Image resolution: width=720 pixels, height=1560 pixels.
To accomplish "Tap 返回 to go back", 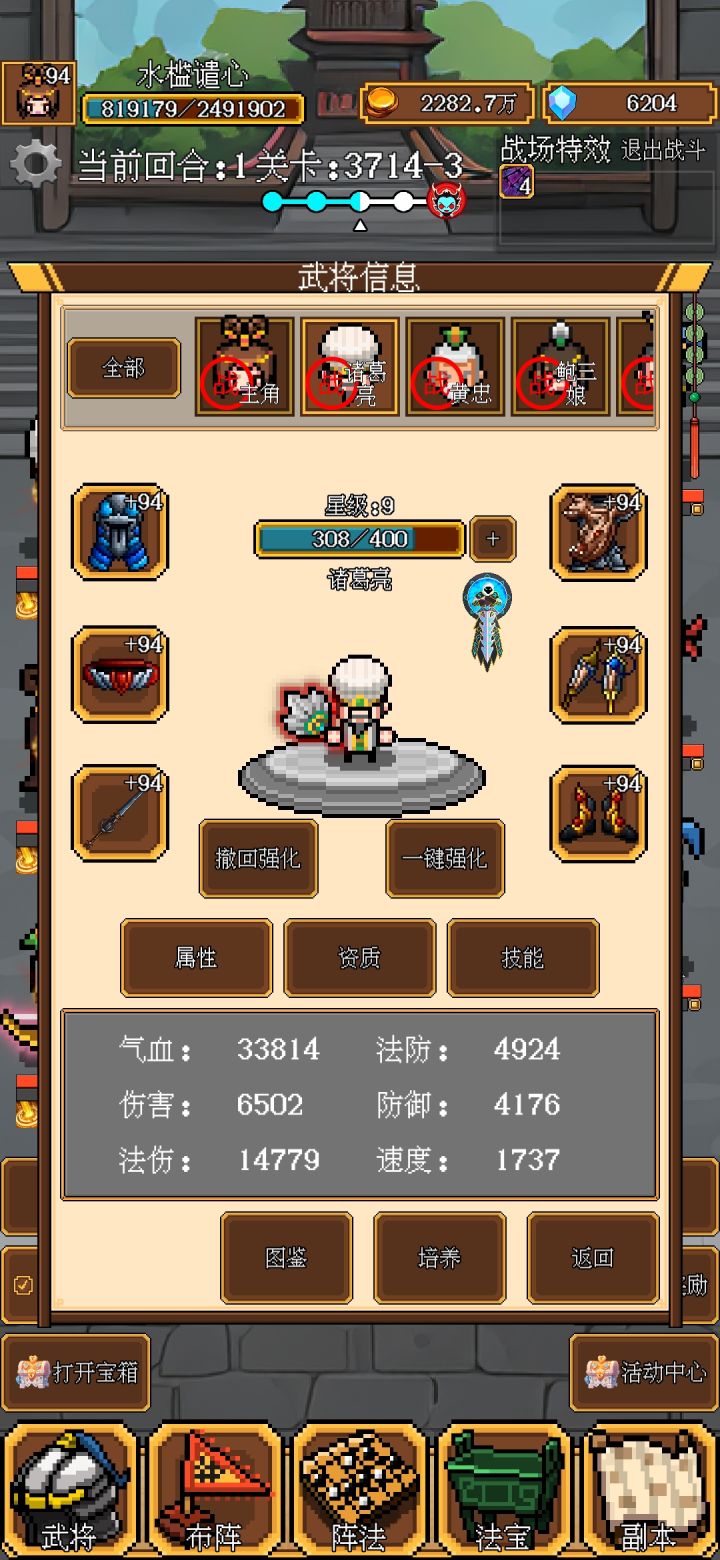I will pos(592,1258).
